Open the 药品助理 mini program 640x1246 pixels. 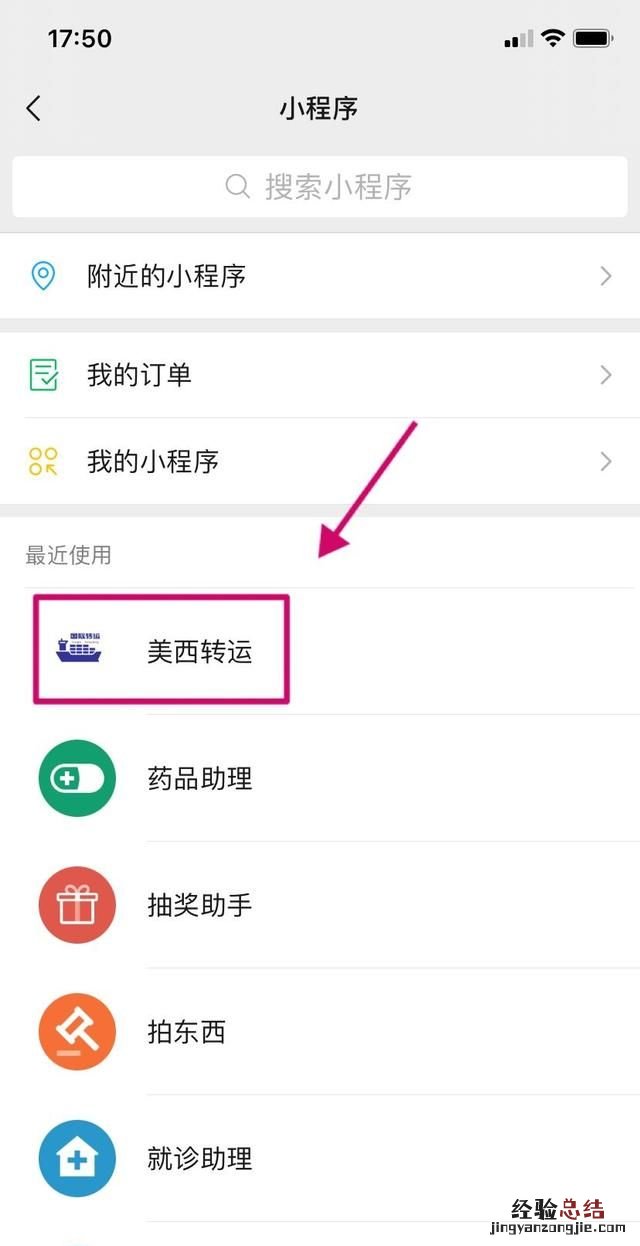pyautogui.click(x=200, y=778)
